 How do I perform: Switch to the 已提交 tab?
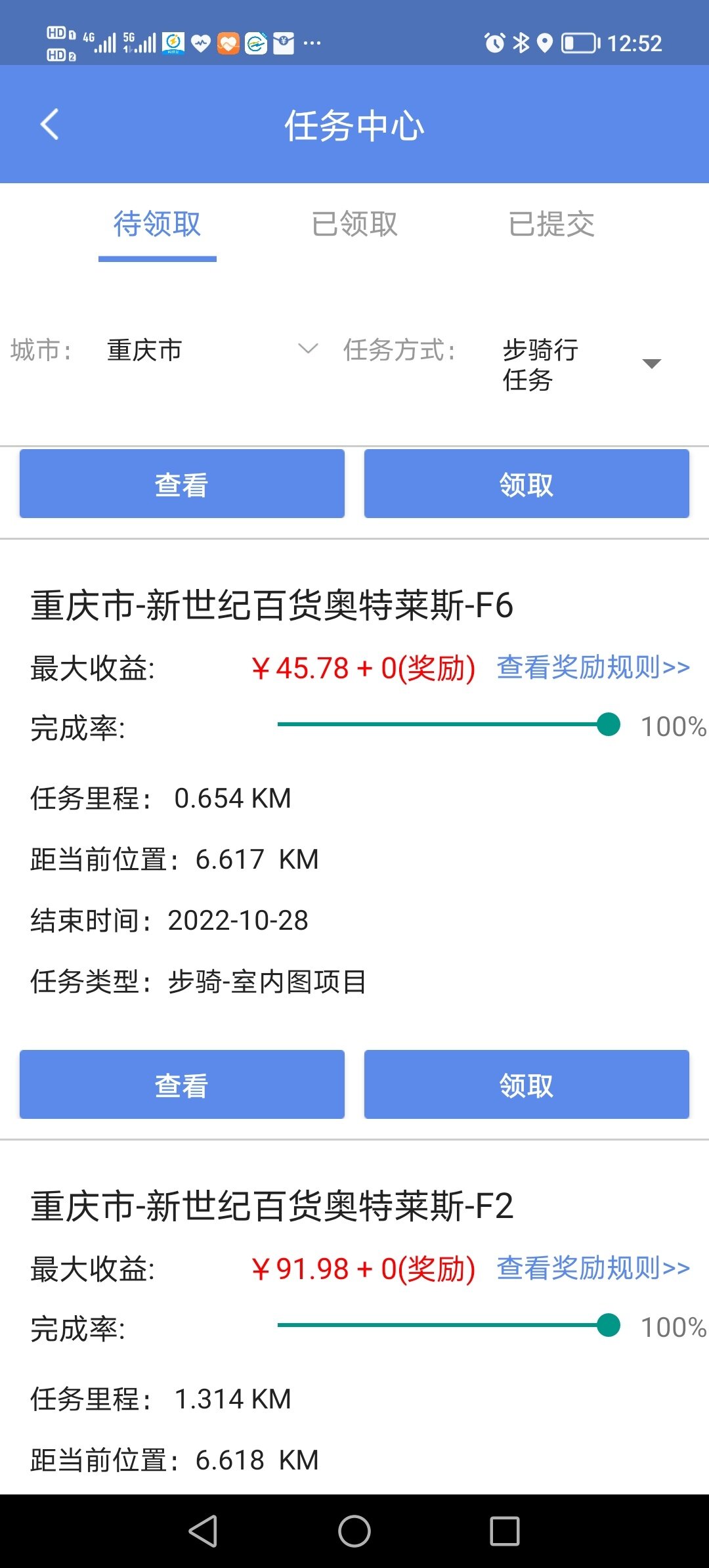(551, 224)
